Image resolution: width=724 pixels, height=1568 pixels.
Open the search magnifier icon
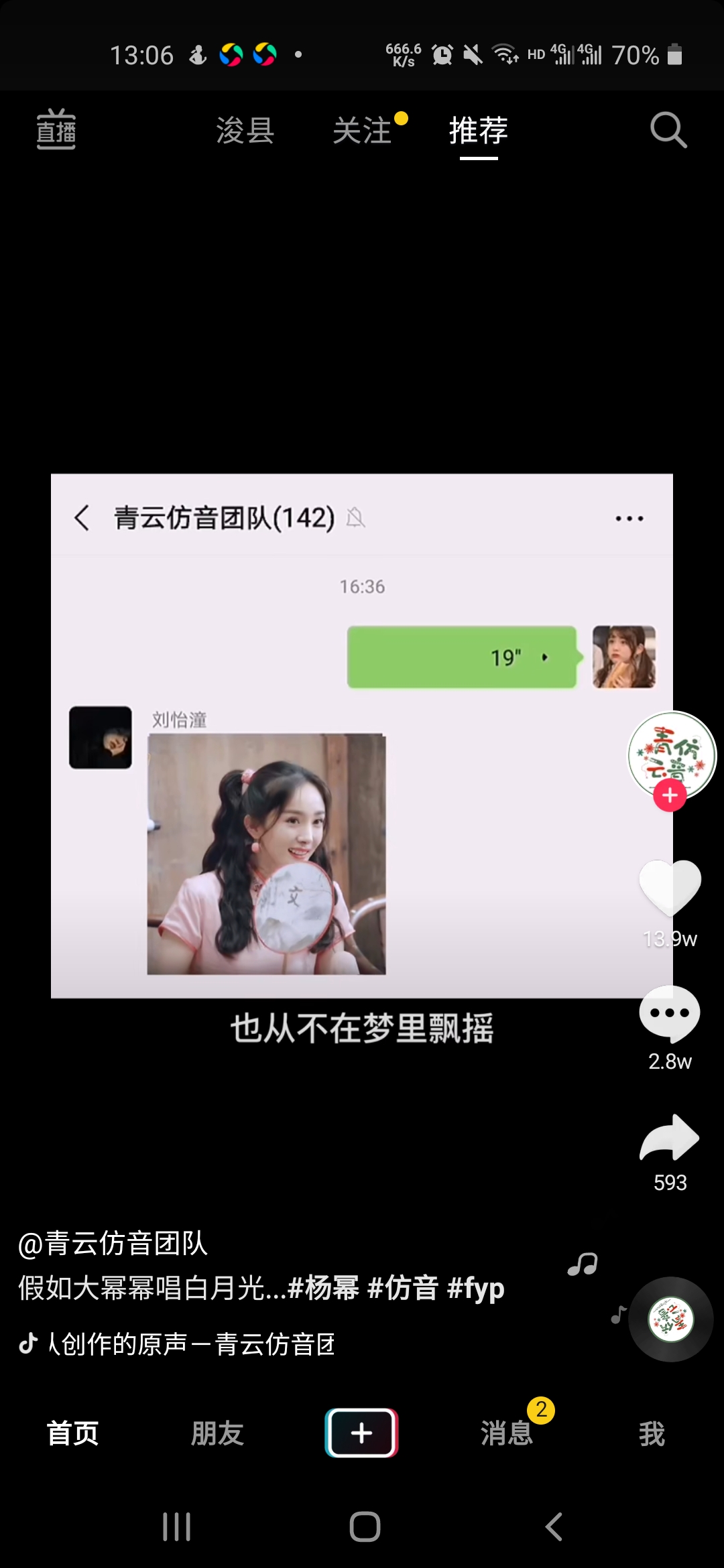[668, 130]
